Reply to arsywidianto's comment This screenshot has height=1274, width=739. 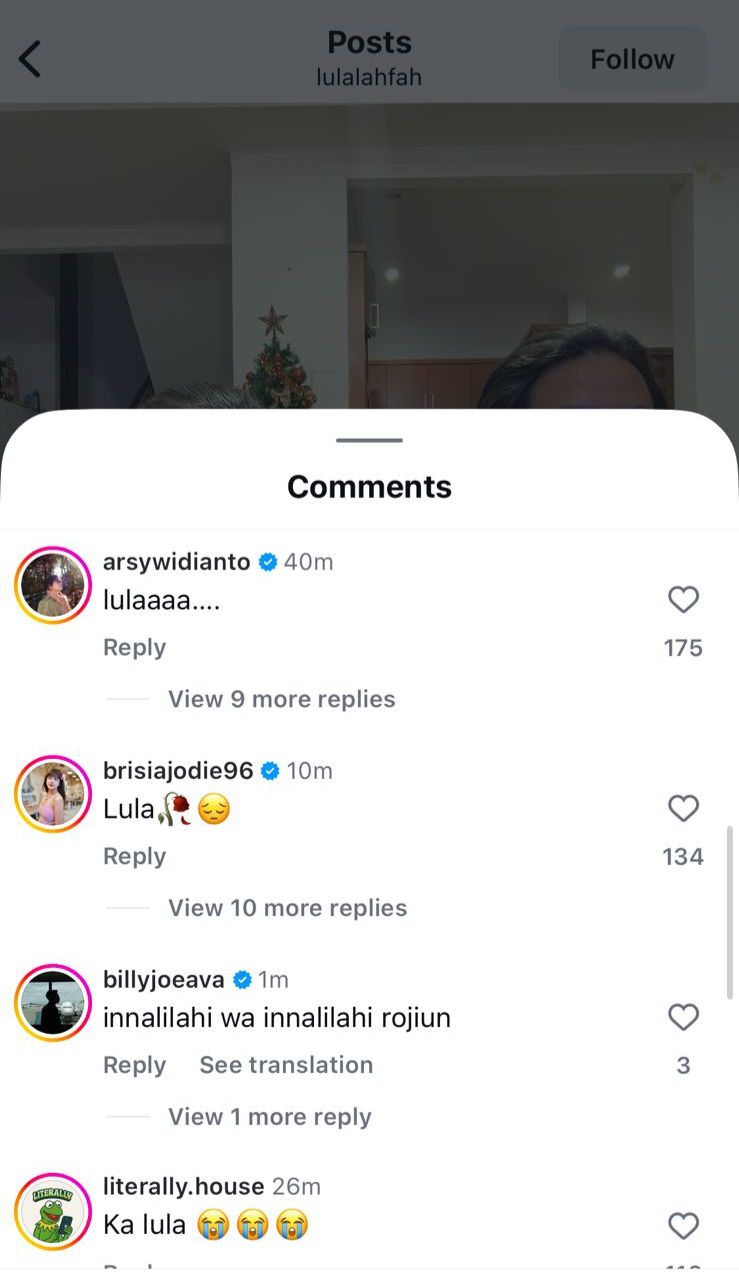pos(134,647)
